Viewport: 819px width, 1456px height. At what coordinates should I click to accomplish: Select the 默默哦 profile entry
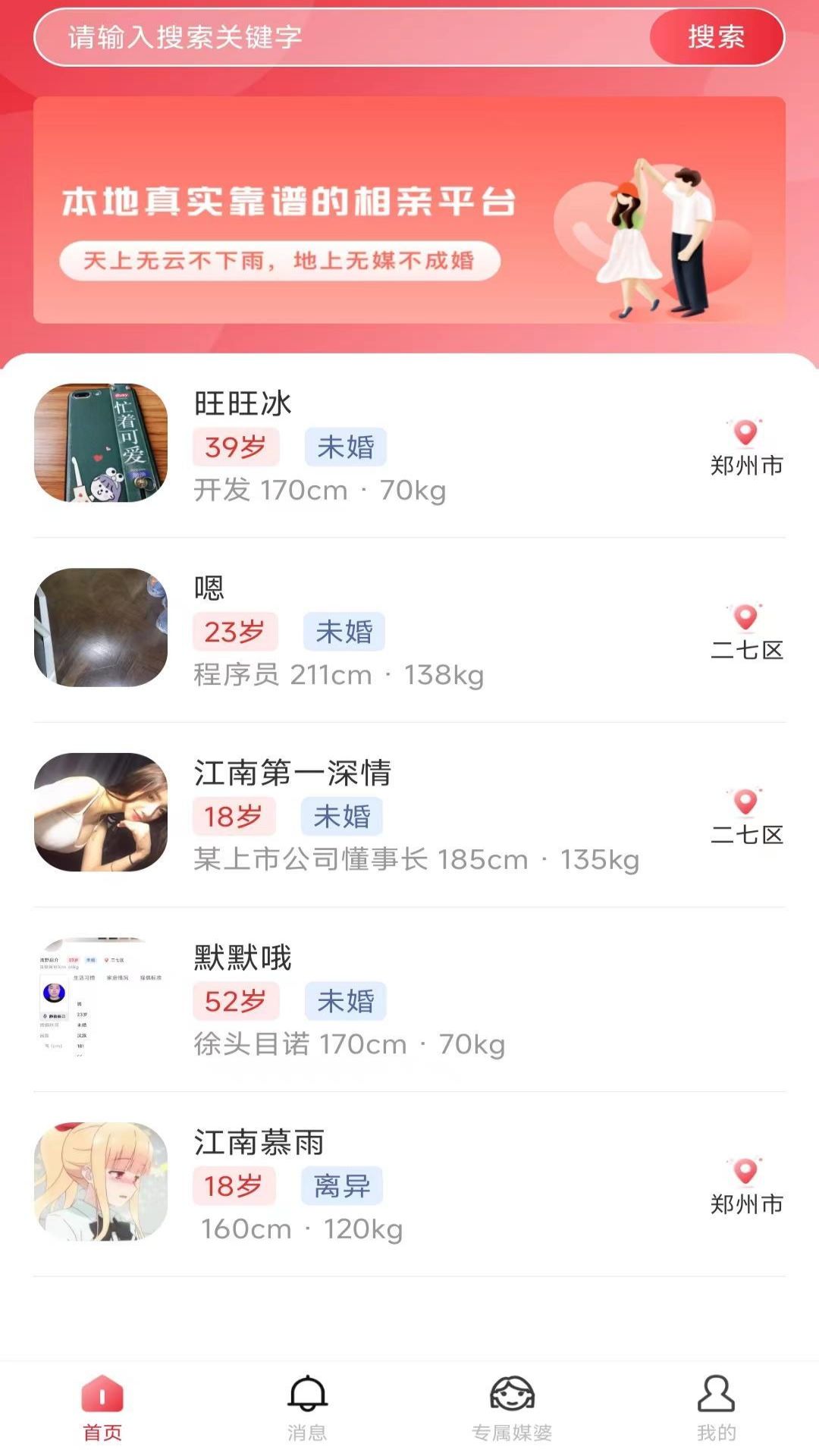pyautogui.click(x=409, y=999)
